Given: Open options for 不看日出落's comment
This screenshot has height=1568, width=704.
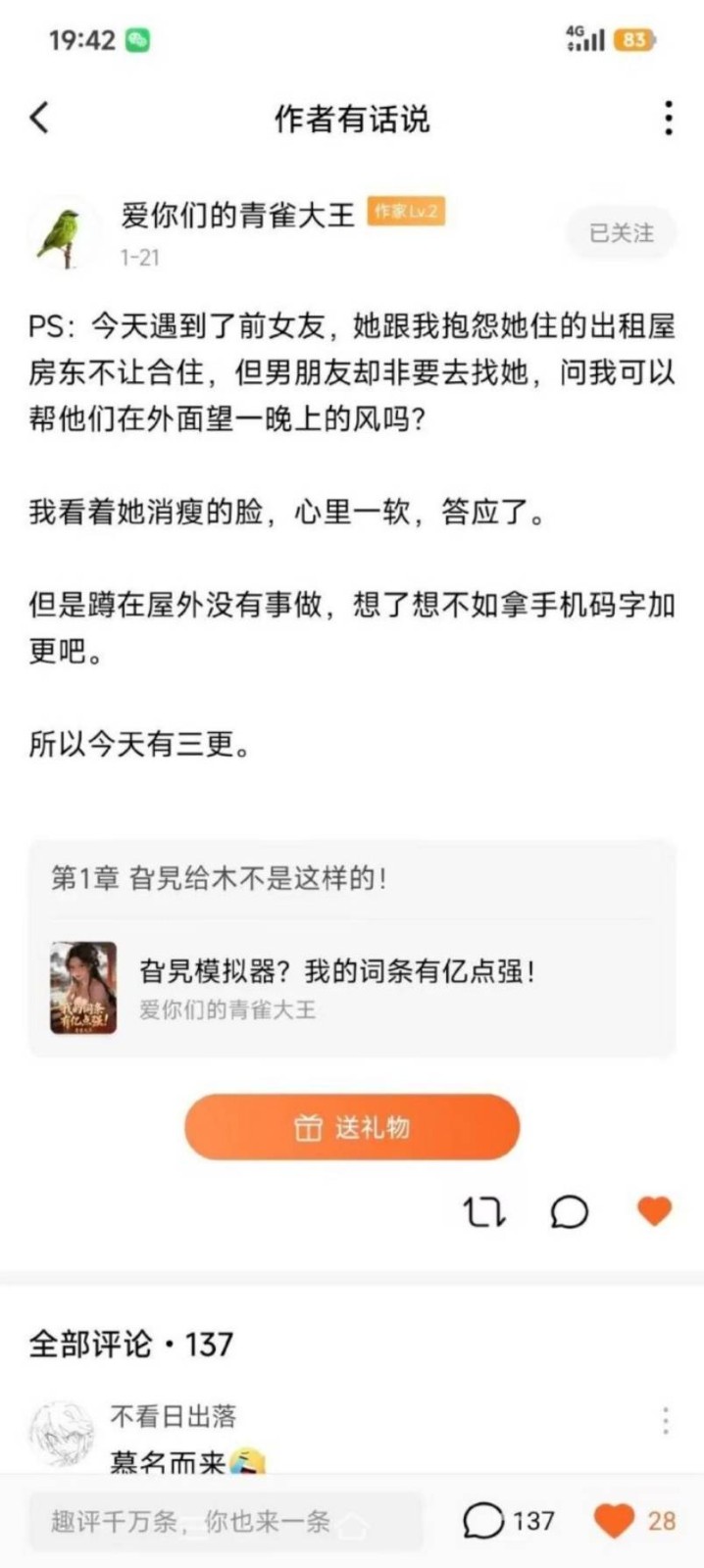Looking at the screenshot, I should (666, 1420).
